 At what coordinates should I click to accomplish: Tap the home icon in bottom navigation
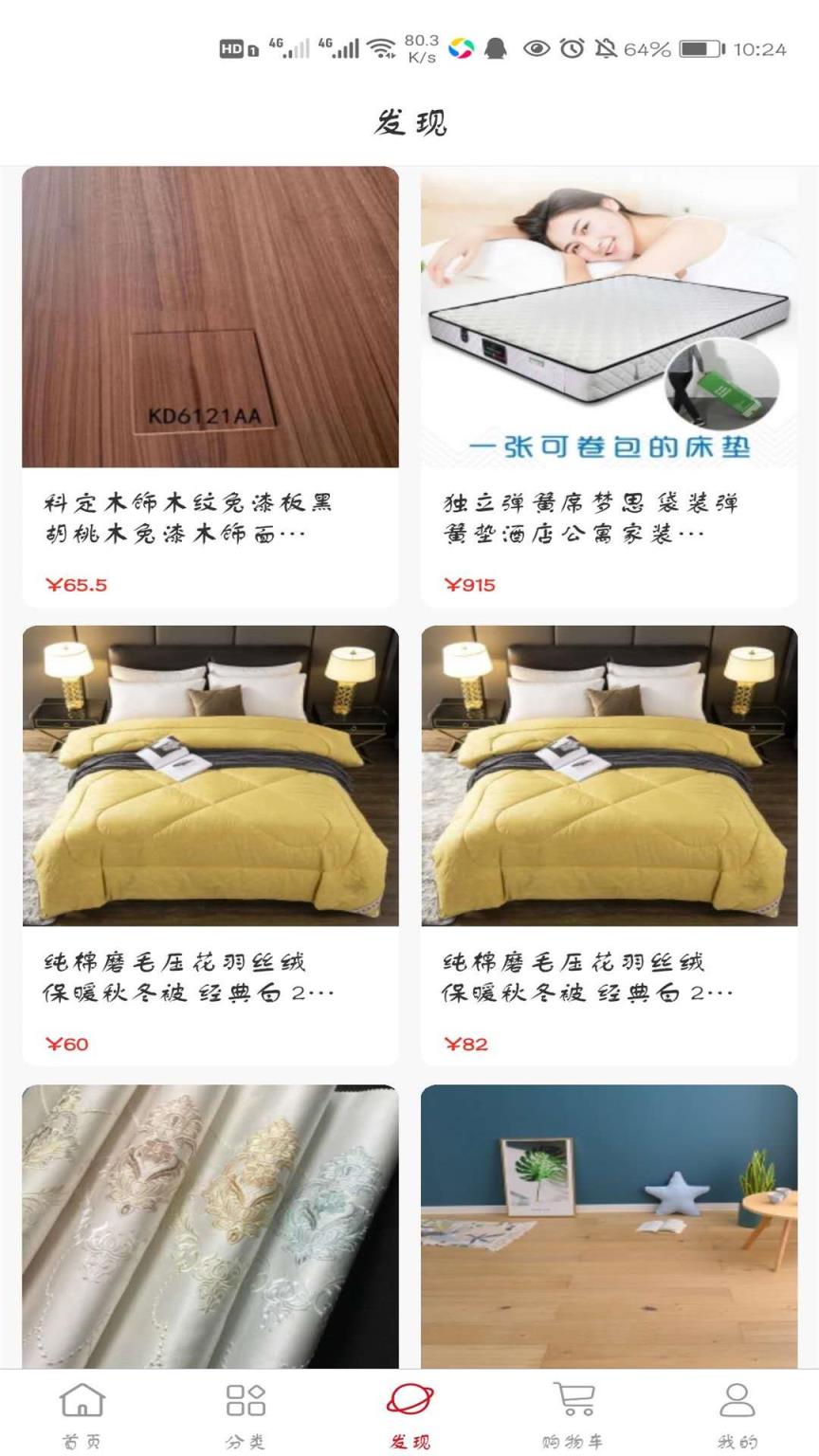pos(82,1398)
